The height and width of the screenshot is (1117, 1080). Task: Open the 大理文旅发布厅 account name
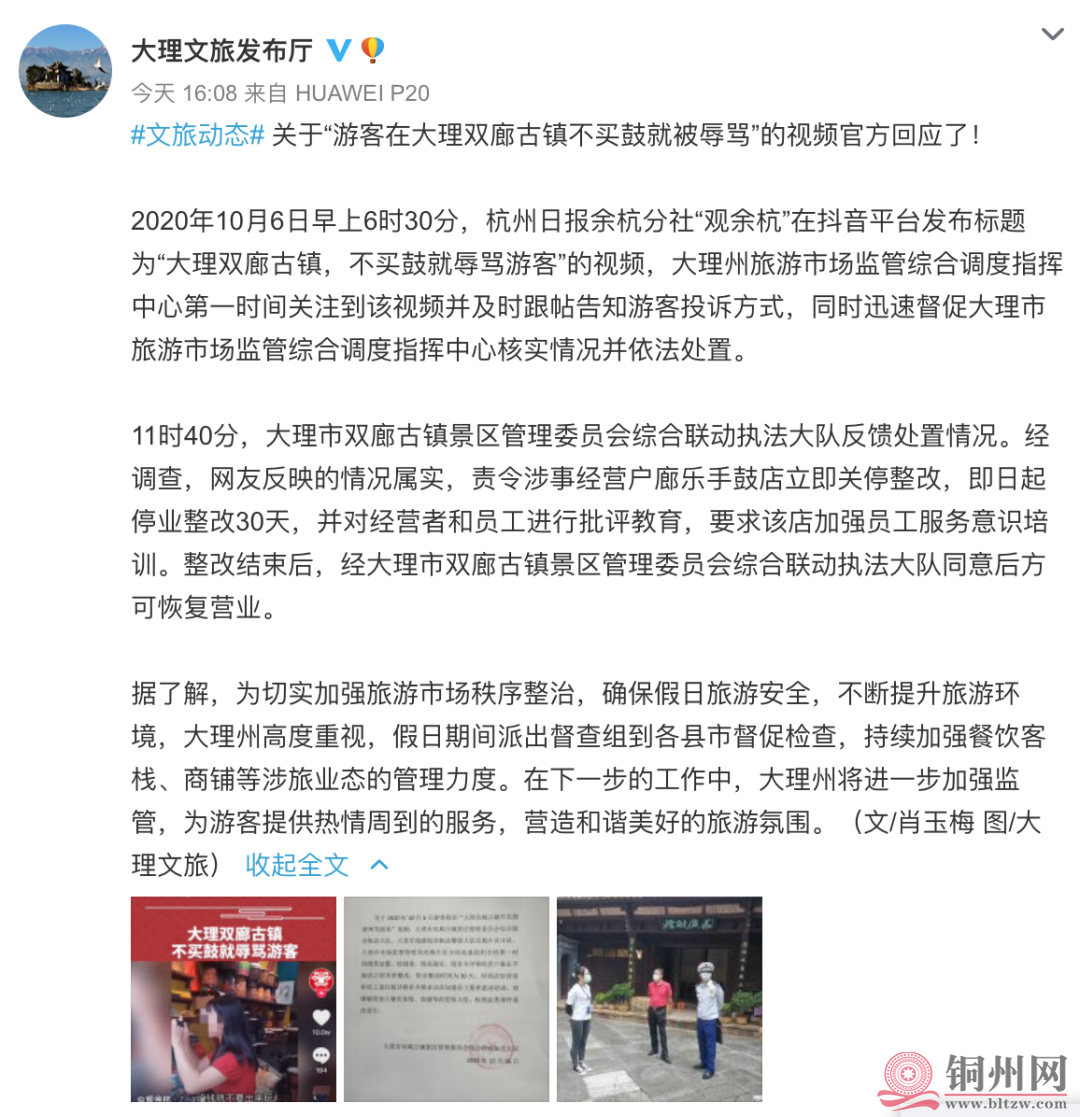[x=222, y=50]
